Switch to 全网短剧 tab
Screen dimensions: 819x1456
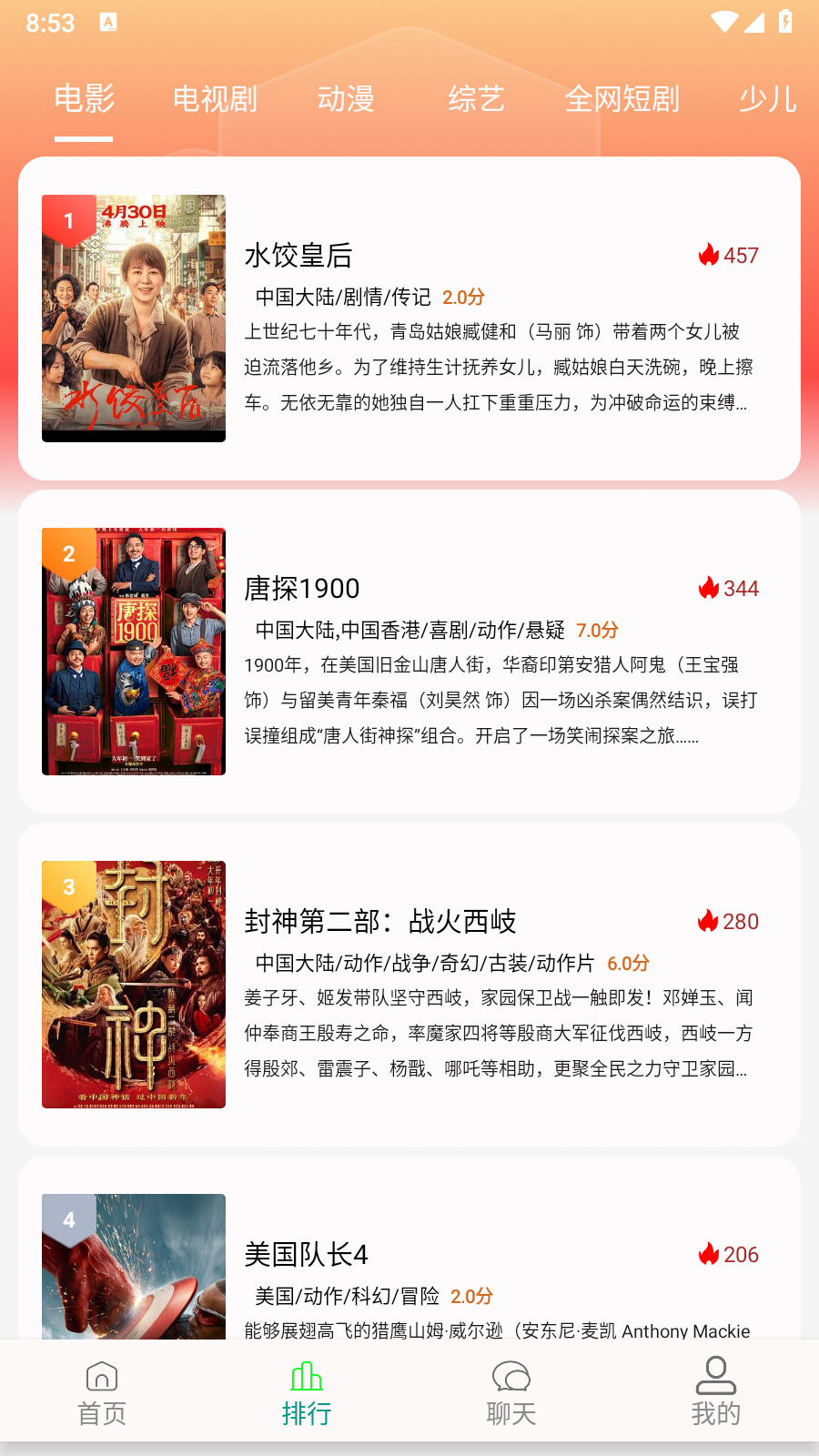point(622,98)
